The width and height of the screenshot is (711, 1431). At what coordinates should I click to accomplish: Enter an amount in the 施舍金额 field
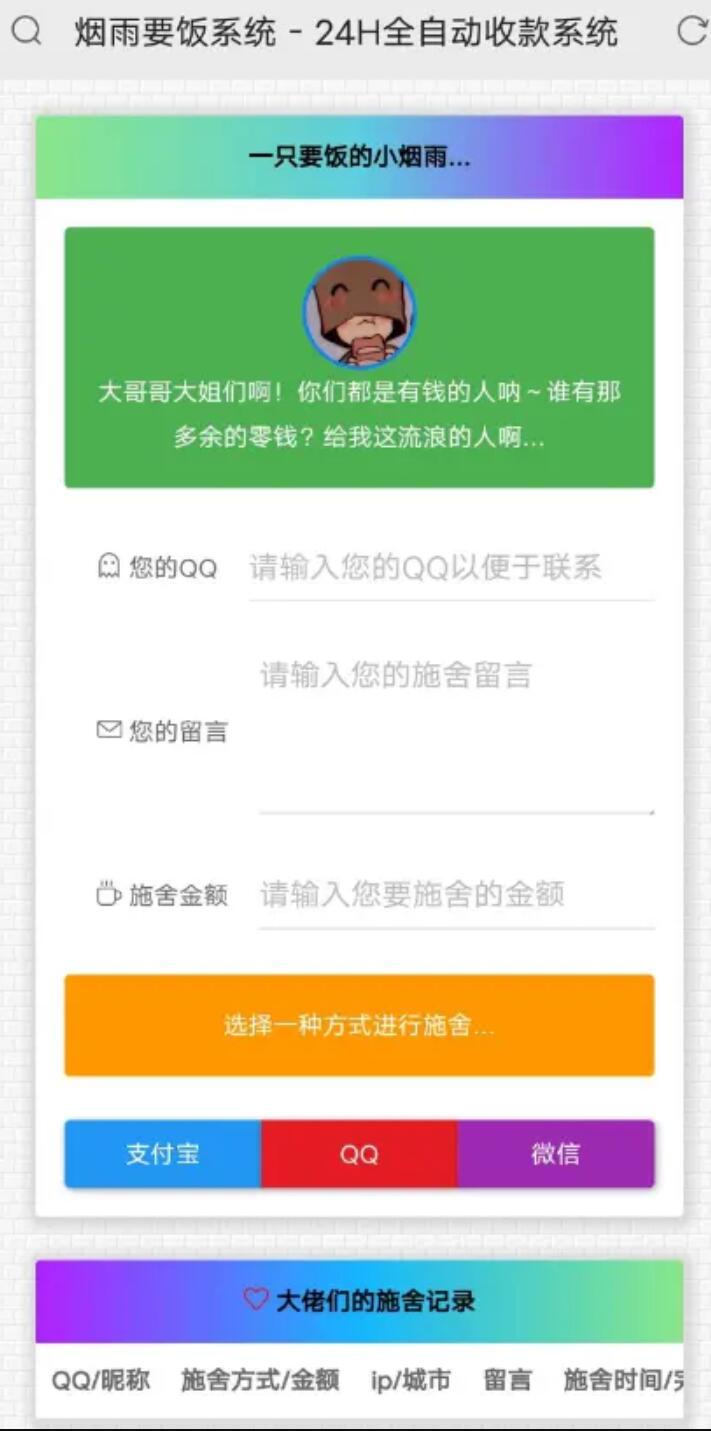(x=456, y=894)
